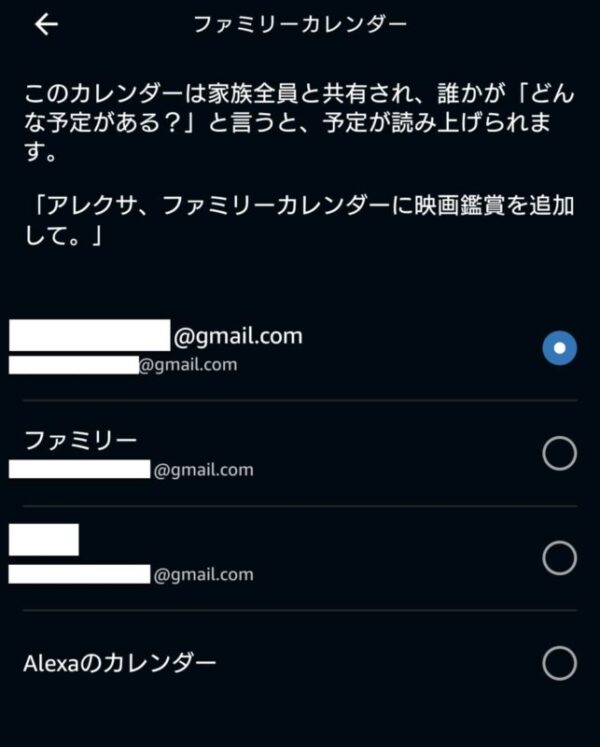Select the ファミリー calendar radio button

pos(559,453)
